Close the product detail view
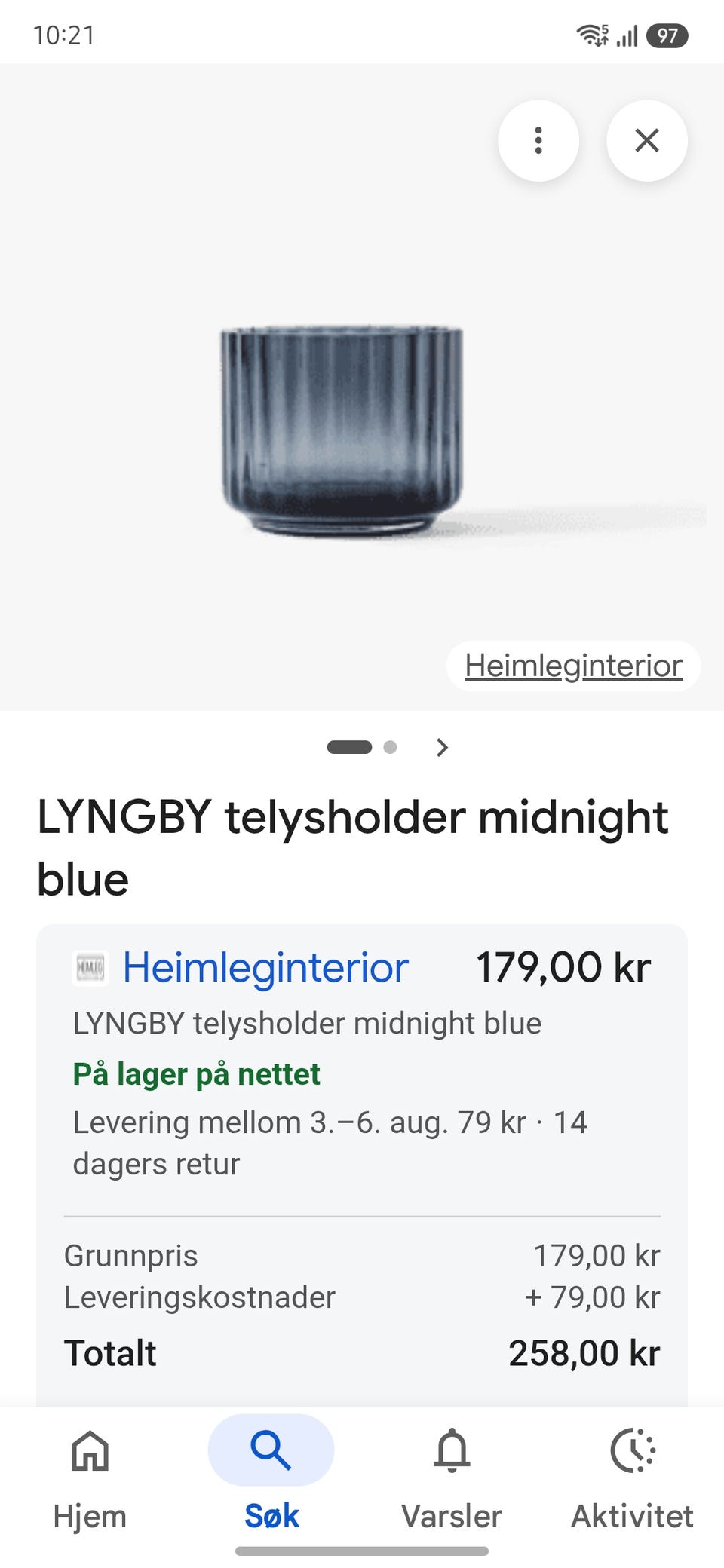724x1568 pixels. click(x=646, y=141)
